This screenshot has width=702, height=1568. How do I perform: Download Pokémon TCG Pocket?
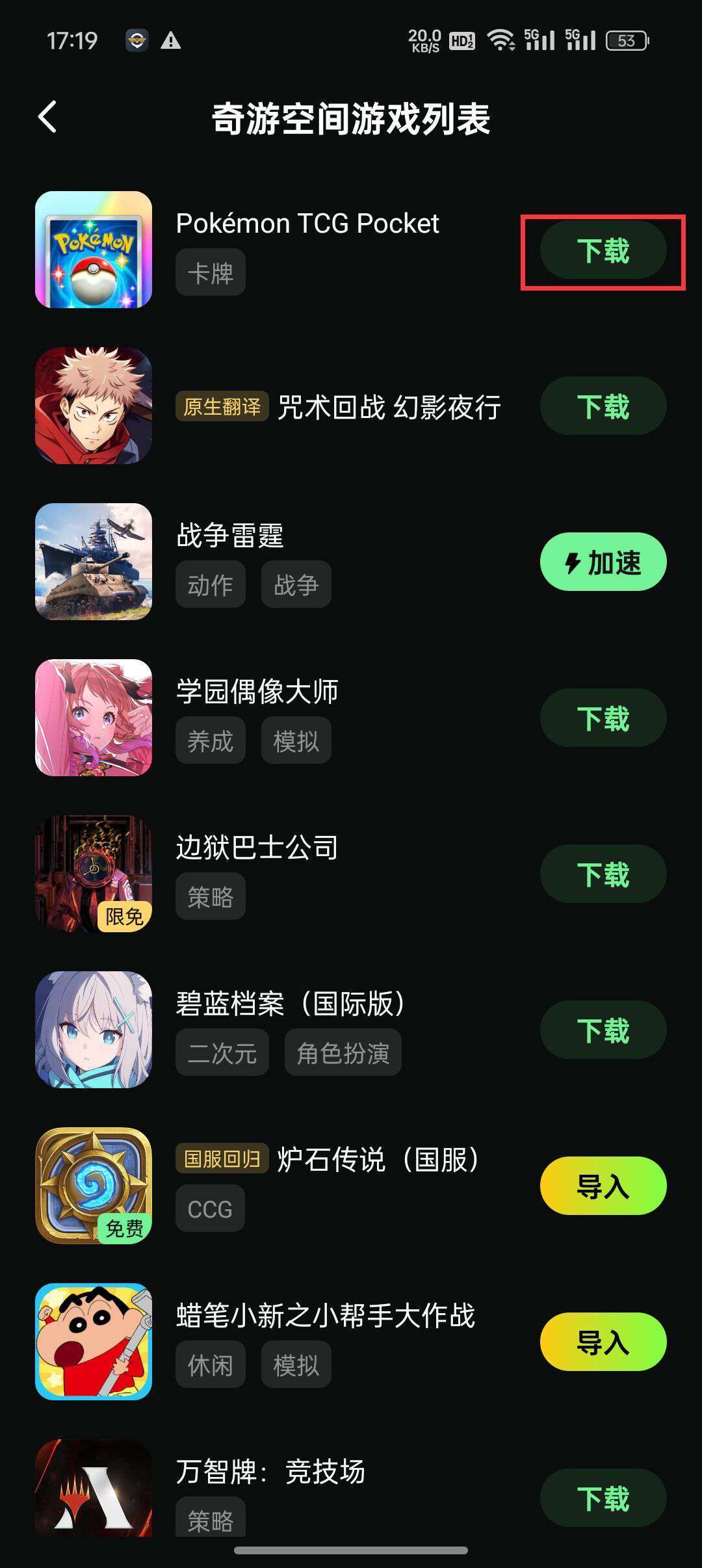[x=603, y=250]
